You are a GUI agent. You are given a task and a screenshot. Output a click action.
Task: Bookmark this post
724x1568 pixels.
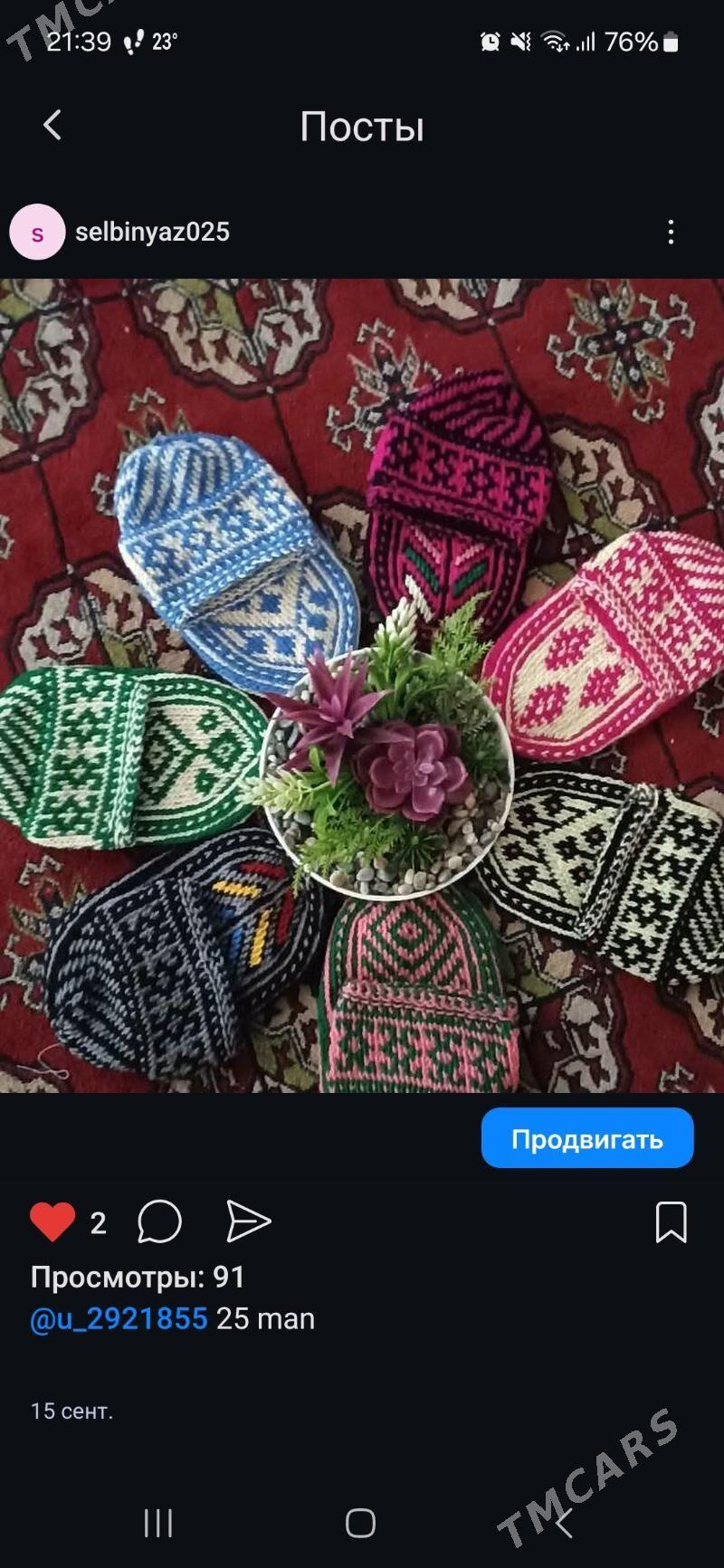point(671,1222)
